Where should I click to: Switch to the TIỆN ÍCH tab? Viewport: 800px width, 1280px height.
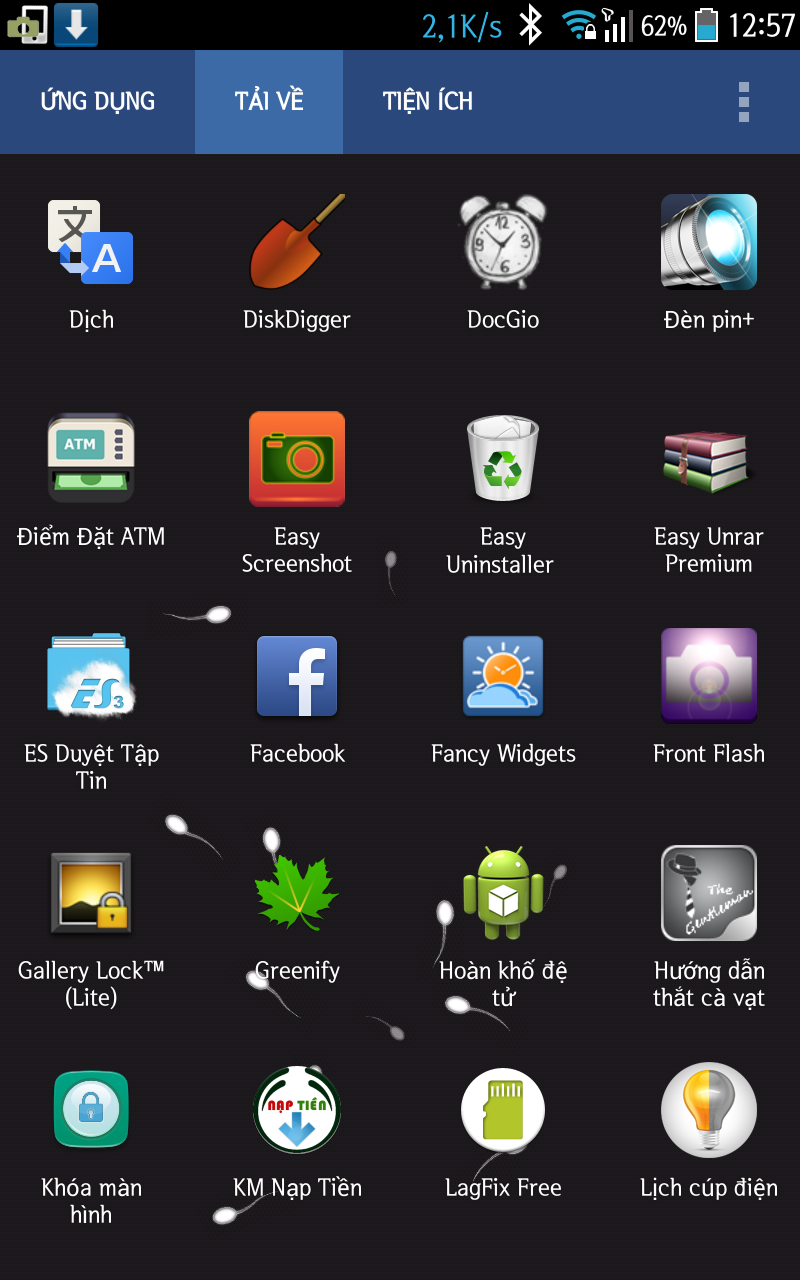pos(427,102)
